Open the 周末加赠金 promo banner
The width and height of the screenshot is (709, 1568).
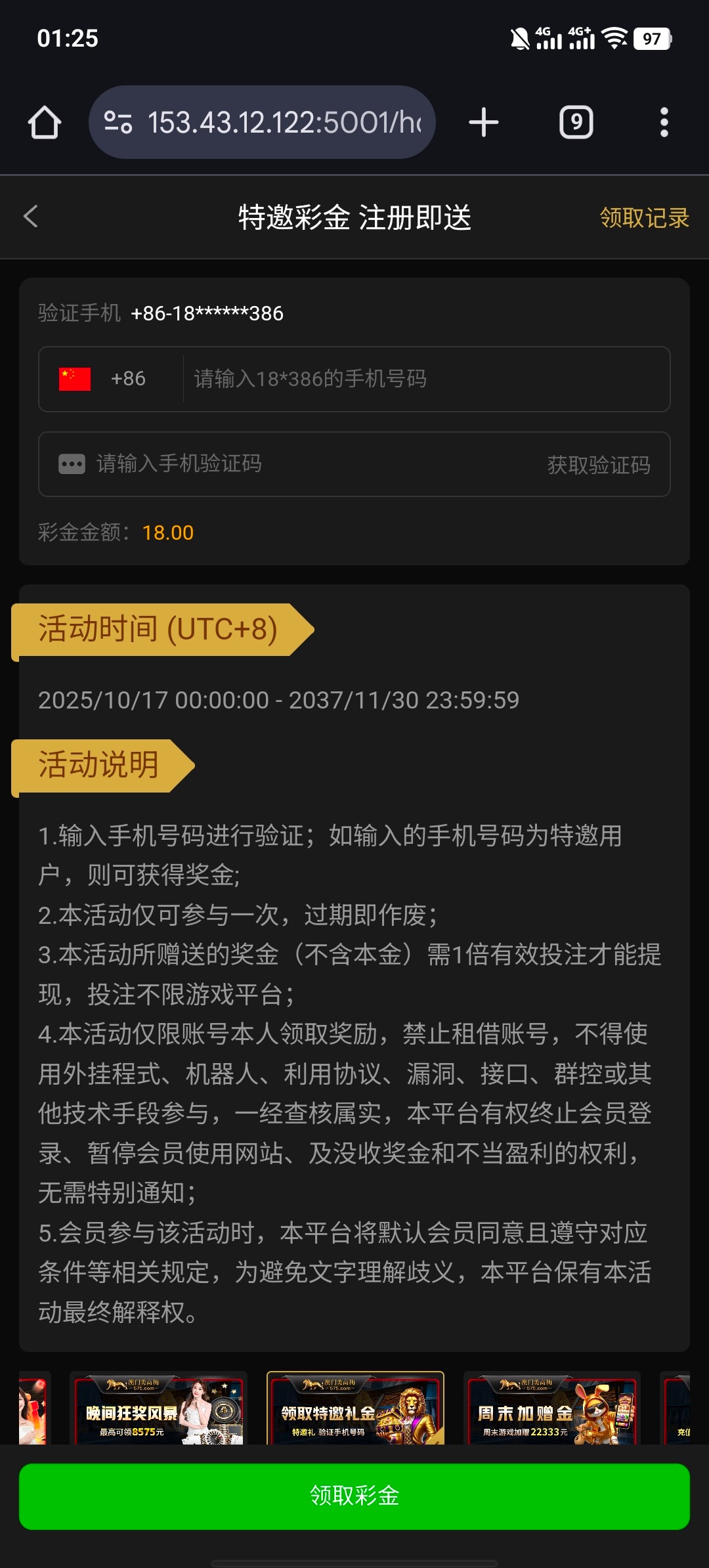551,1408
